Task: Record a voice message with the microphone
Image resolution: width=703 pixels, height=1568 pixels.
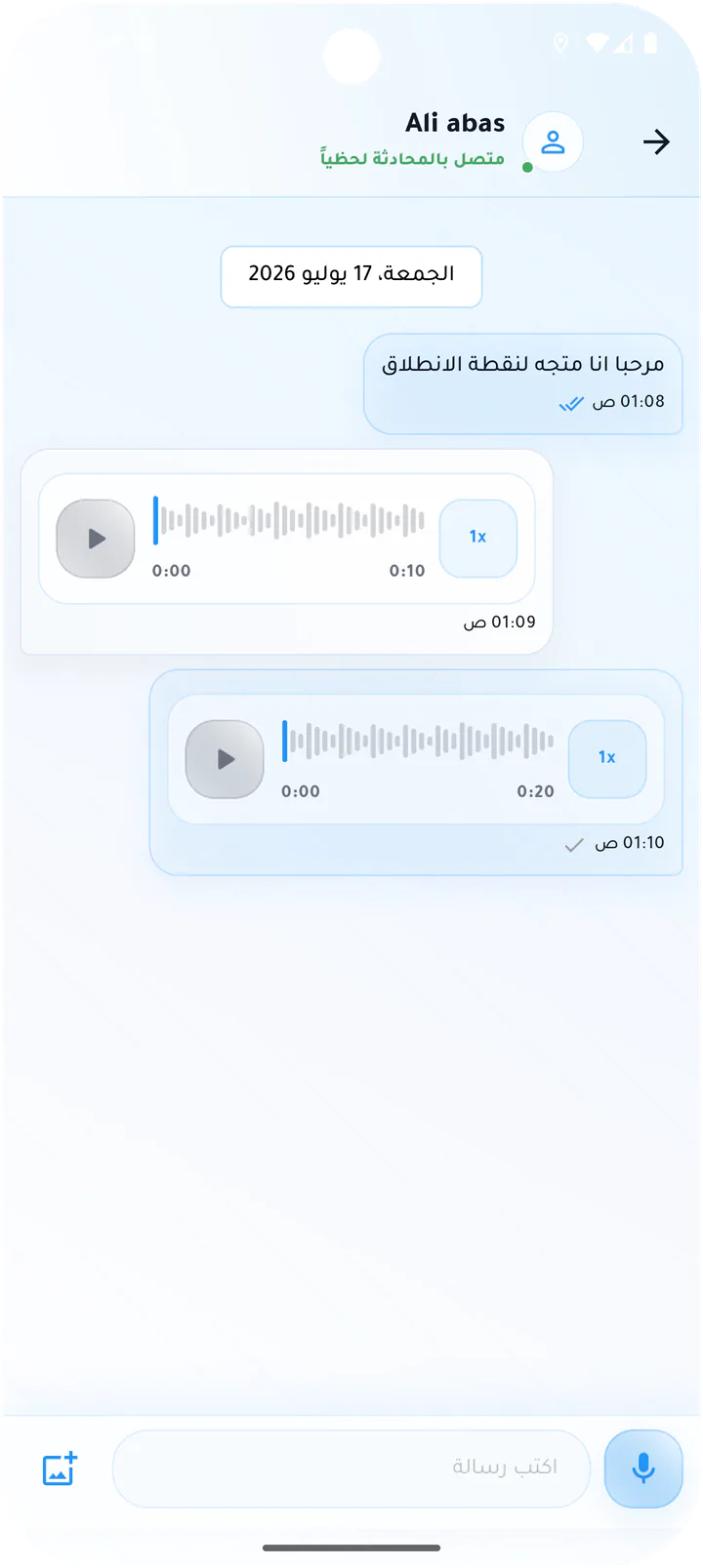Action: [x=643, y=1468]
